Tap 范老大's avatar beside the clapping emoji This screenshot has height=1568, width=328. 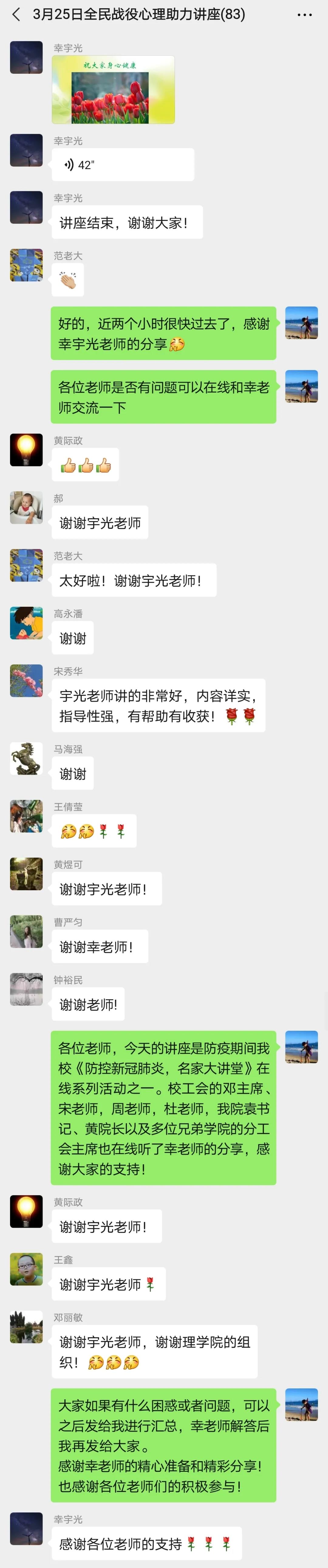click(x=26, y=265)
